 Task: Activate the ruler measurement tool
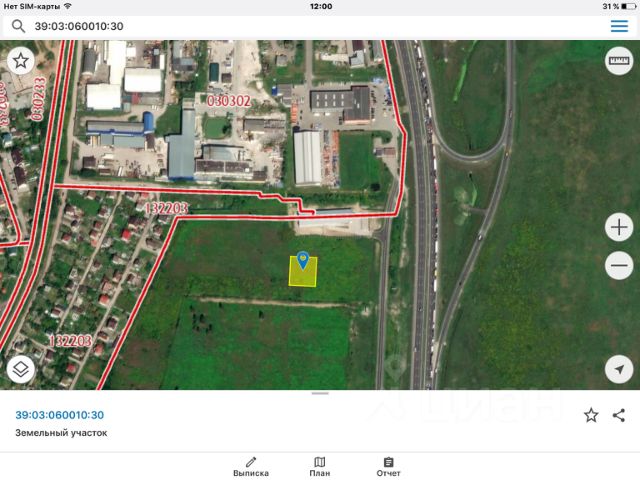619,61
